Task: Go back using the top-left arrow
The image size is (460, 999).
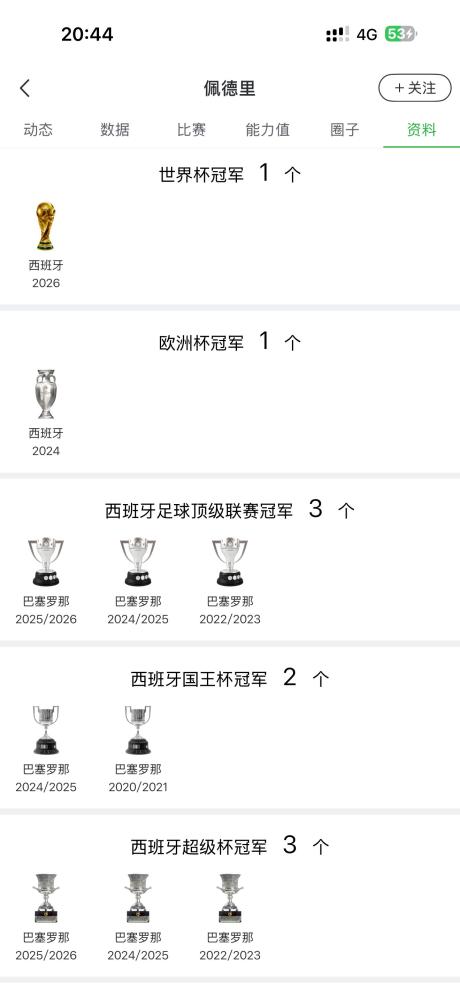Action: [x=25, y=88]
